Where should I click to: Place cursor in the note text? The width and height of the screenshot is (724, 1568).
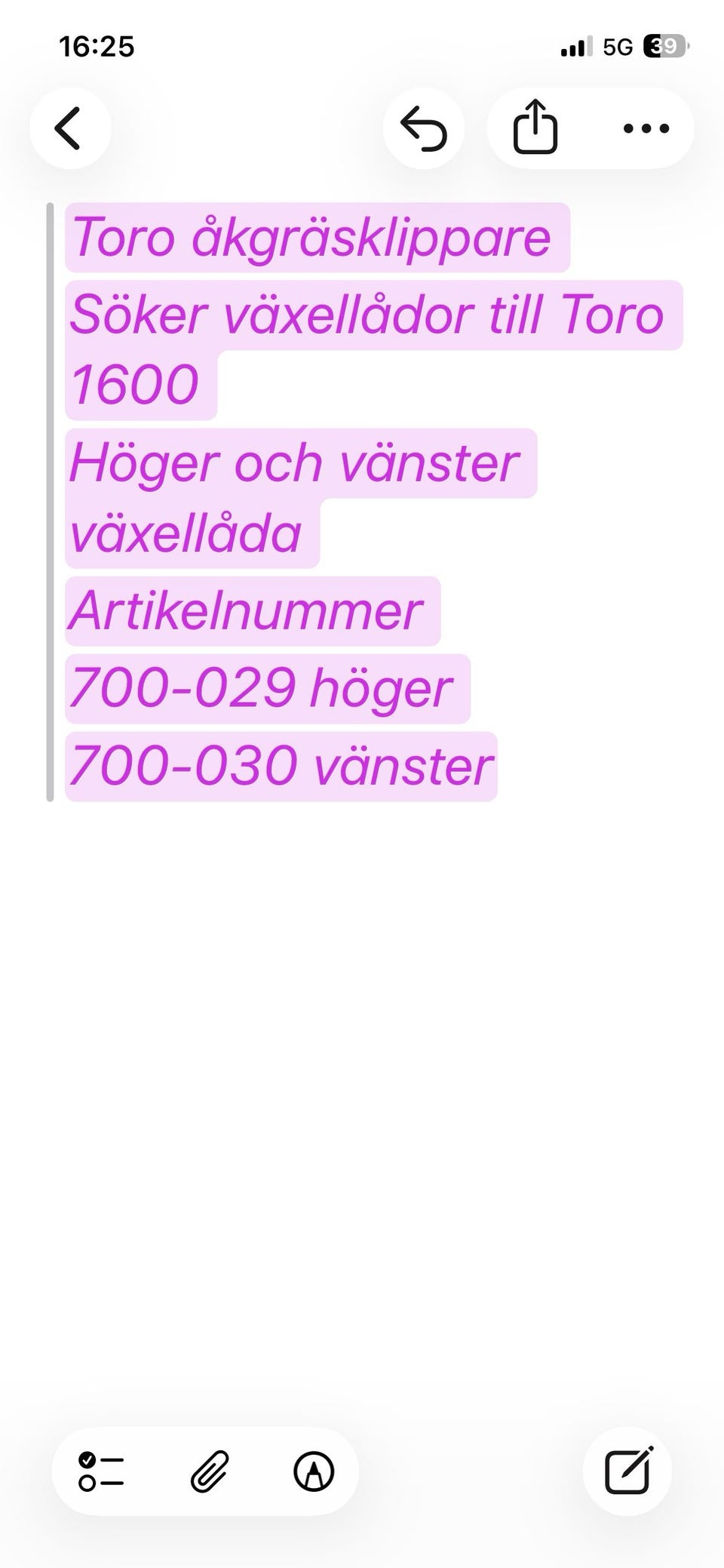[373, 501]
